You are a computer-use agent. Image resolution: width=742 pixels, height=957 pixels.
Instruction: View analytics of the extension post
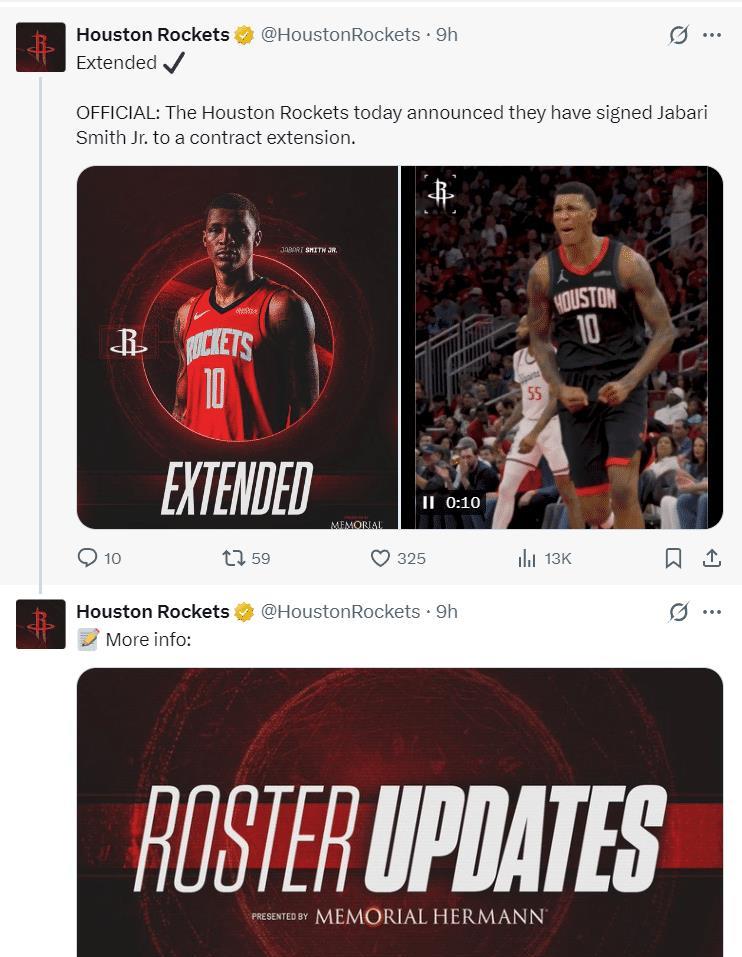528,558
